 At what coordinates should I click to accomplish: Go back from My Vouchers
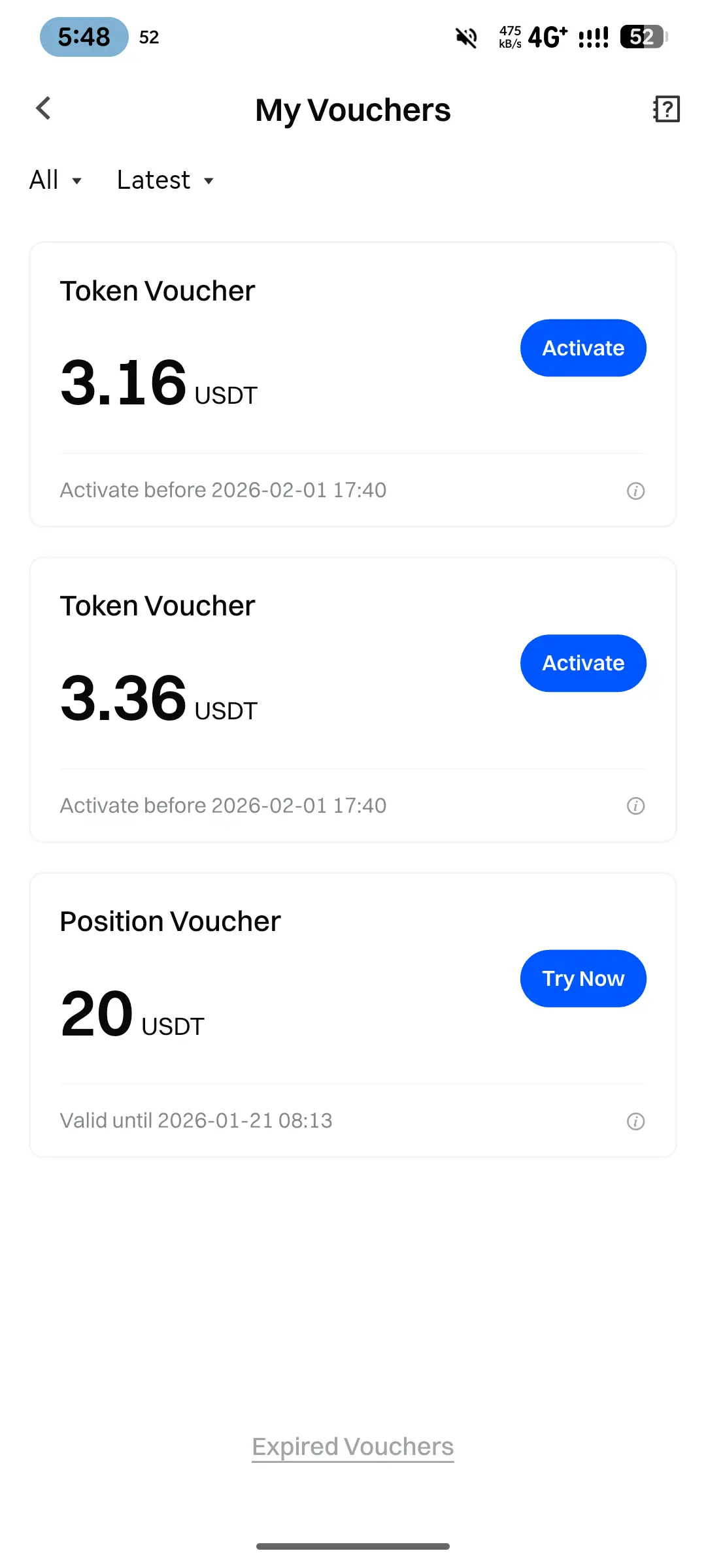[x=43, y=108]
